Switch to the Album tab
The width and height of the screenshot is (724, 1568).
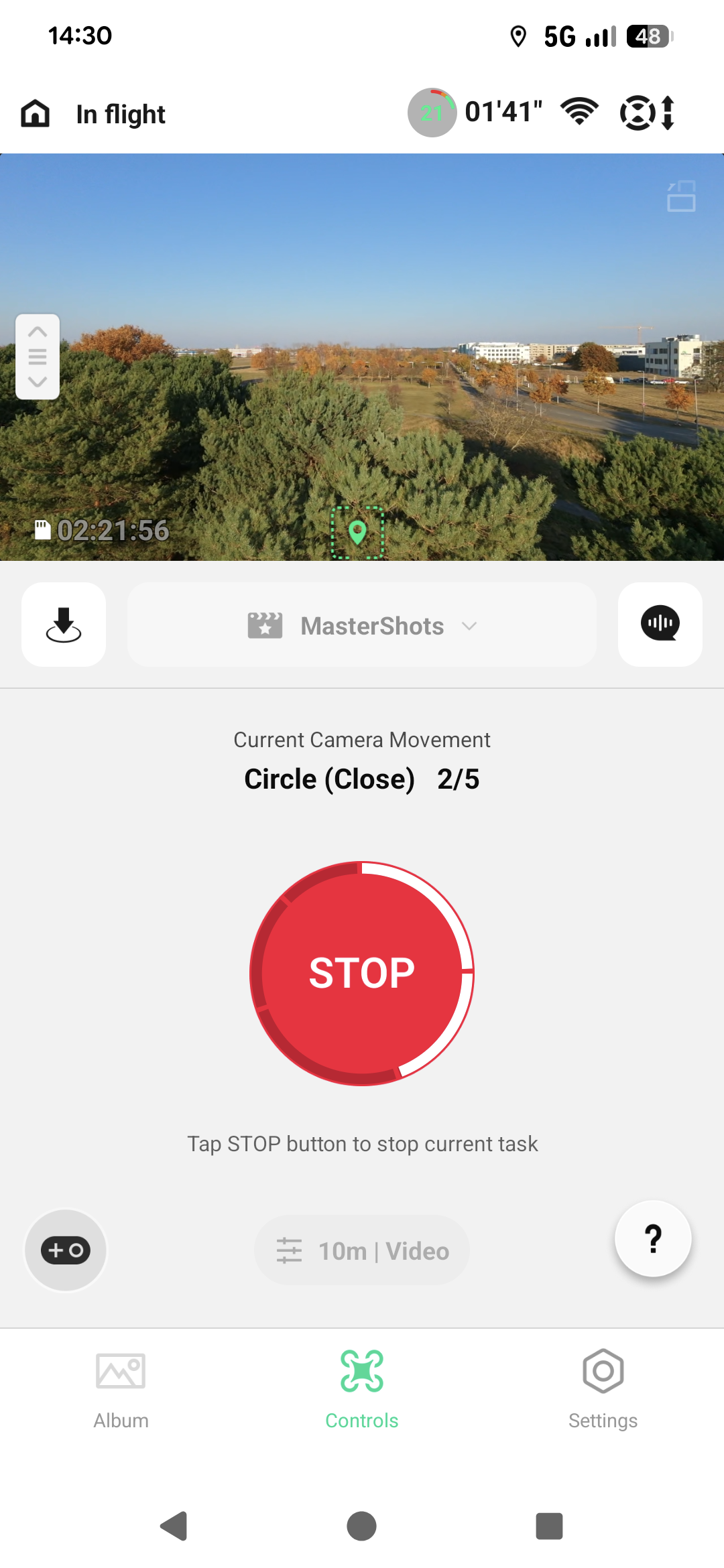[121, 1388]
